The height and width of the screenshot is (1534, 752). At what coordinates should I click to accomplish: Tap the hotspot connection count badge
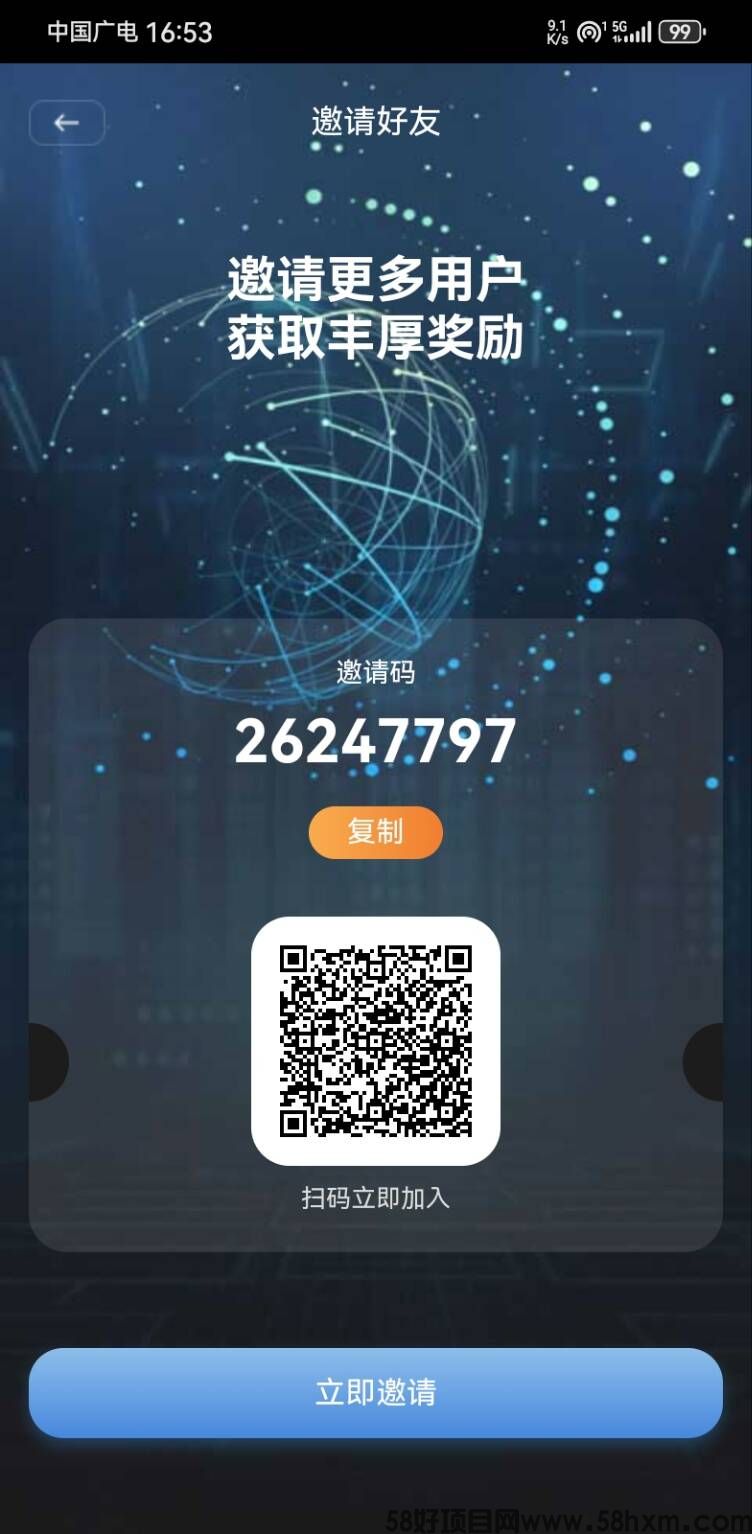point(602,25)
